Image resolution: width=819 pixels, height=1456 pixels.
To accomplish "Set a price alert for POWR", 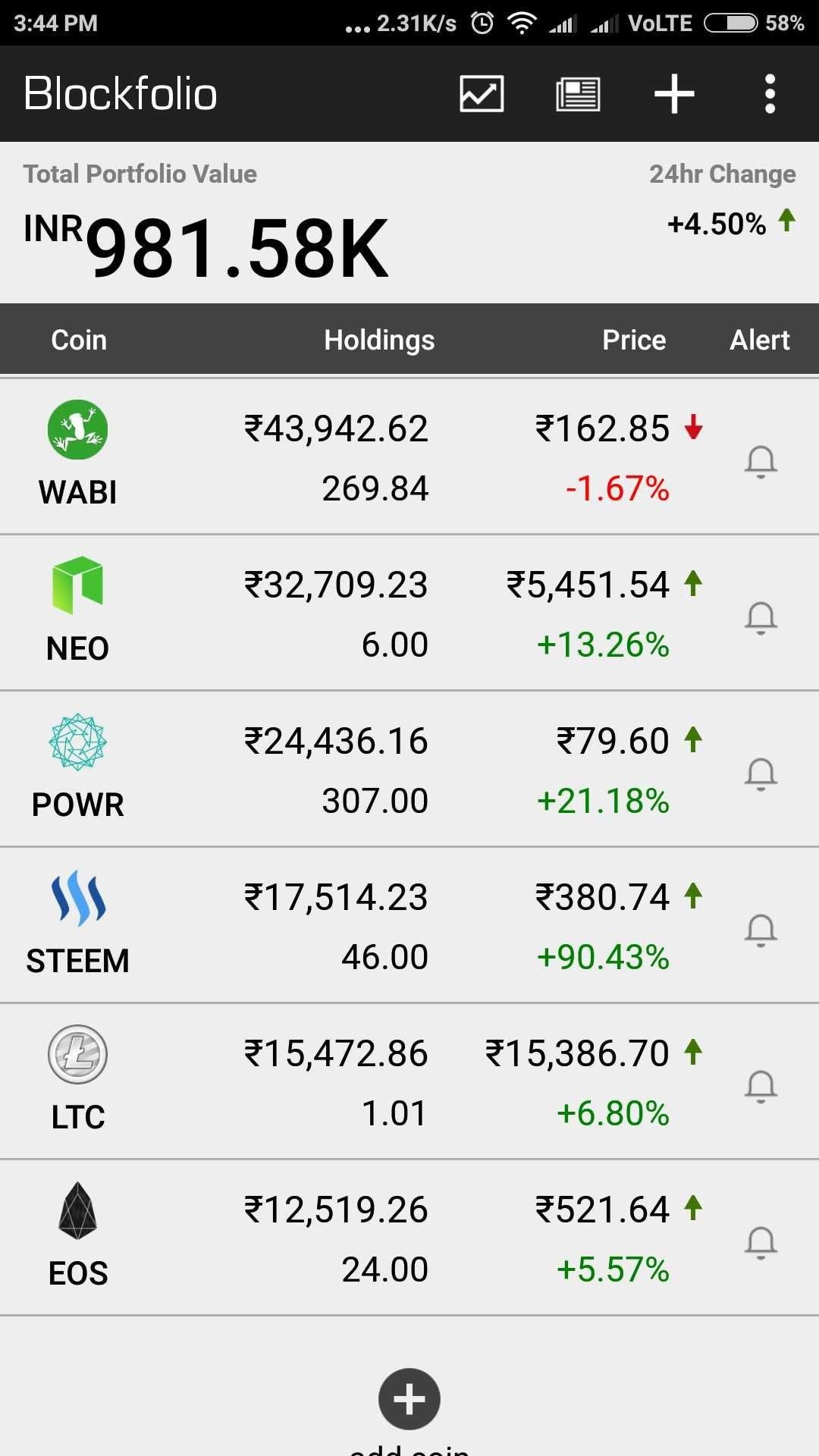I will coord(761,774).
